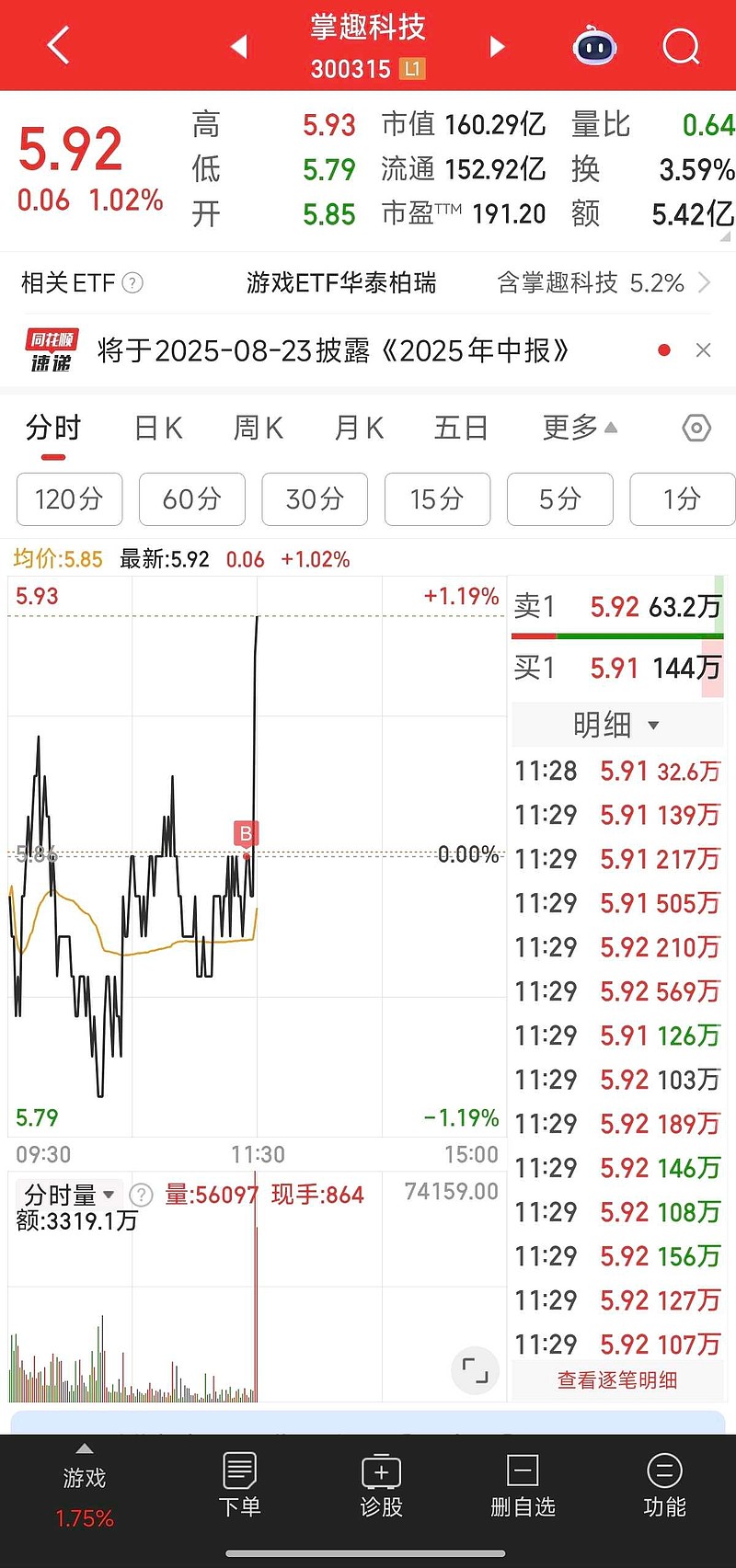Go back using the top-left arrow
This screenshot has width=736, height=1568.
coord(58,45)
